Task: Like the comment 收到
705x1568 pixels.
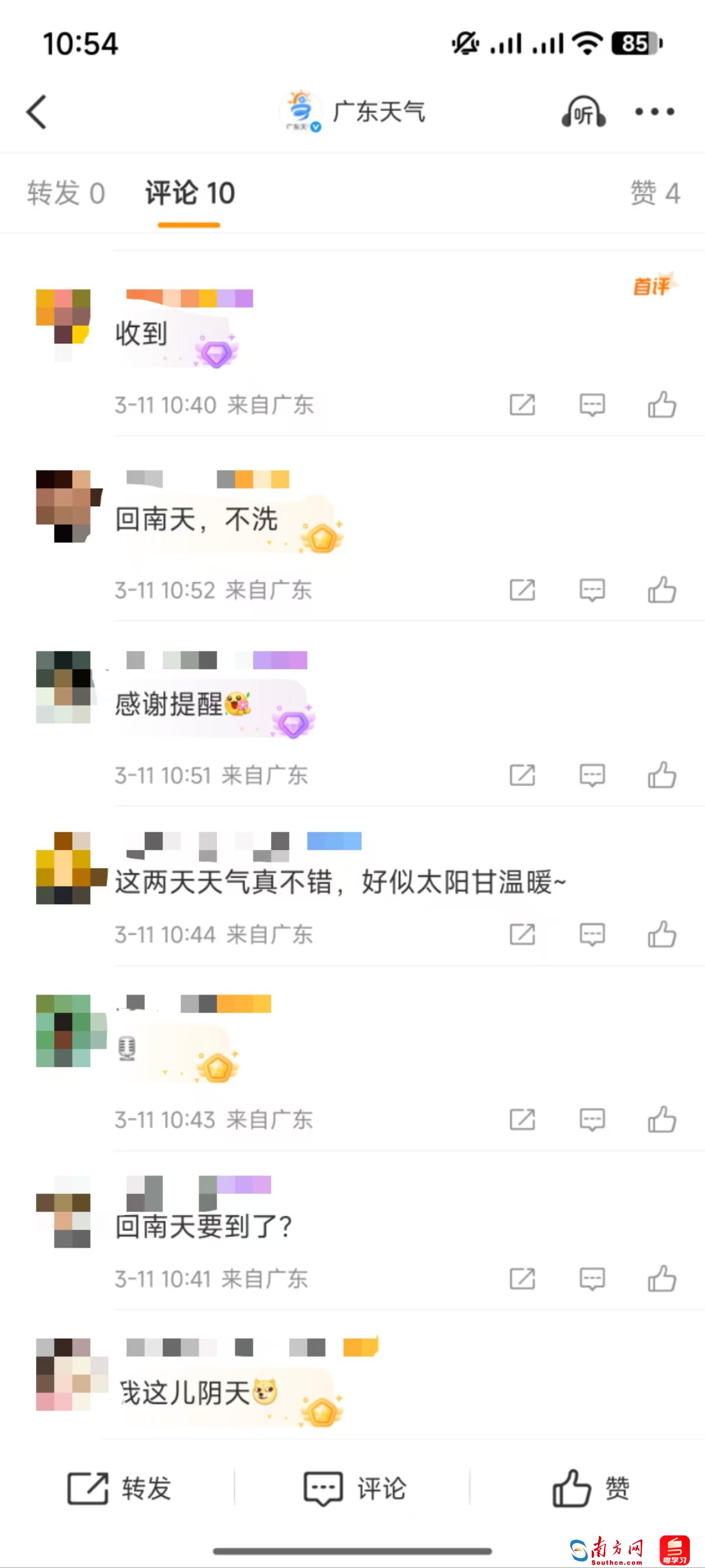Action: click(x=662, y=405)
